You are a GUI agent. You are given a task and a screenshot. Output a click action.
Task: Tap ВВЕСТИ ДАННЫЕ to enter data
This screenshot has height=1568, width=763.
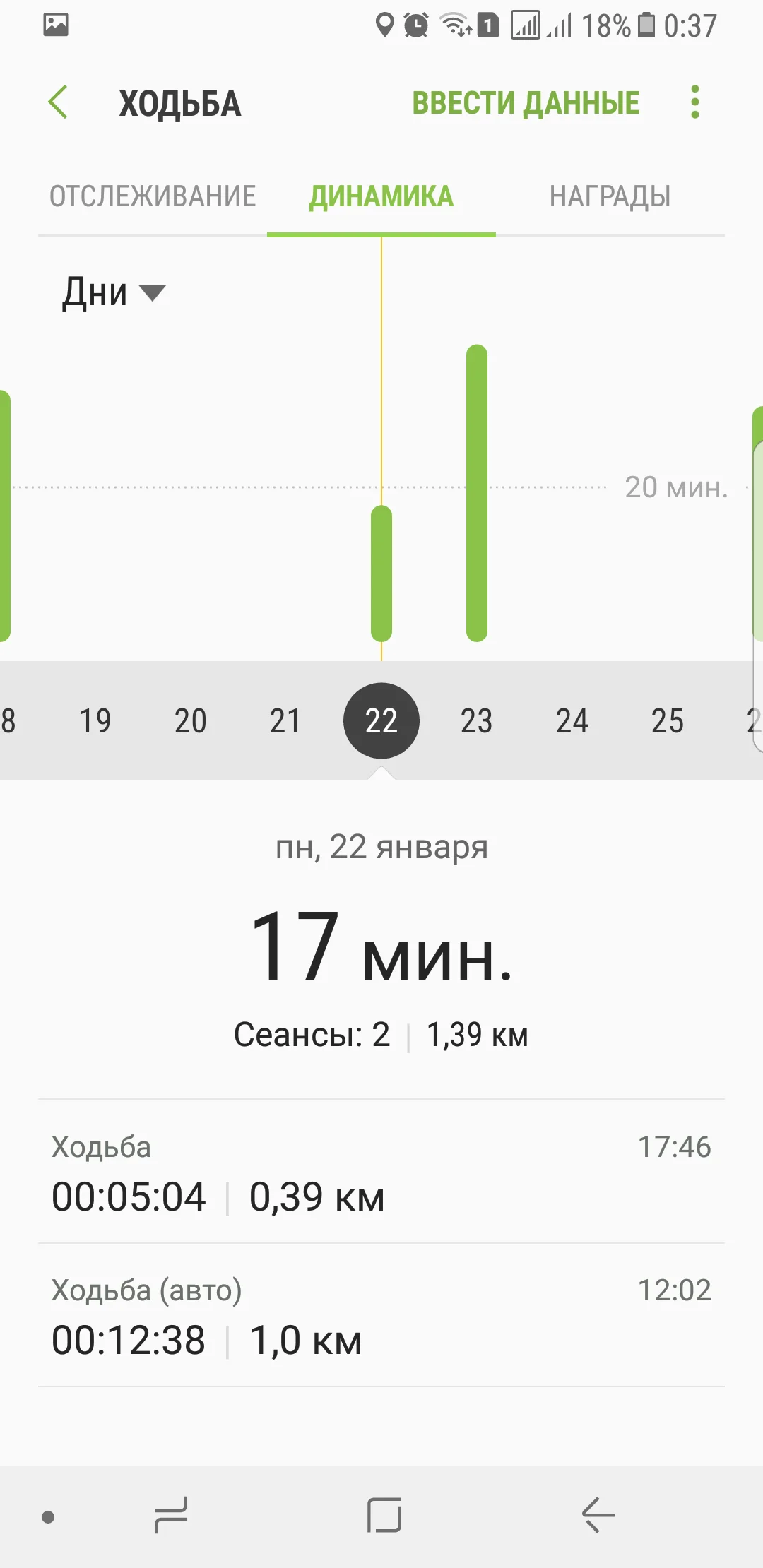526,103
